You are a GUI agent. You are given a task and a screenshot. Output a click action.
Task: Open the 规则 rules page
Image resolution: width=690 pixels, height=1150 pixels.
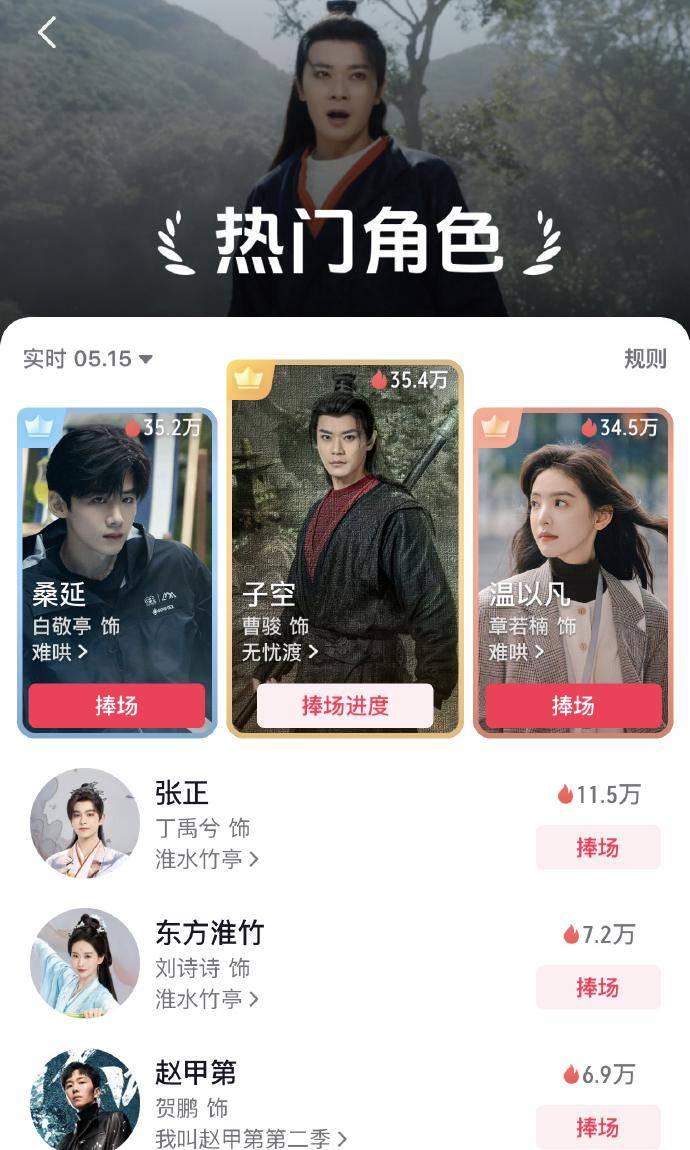644,359
